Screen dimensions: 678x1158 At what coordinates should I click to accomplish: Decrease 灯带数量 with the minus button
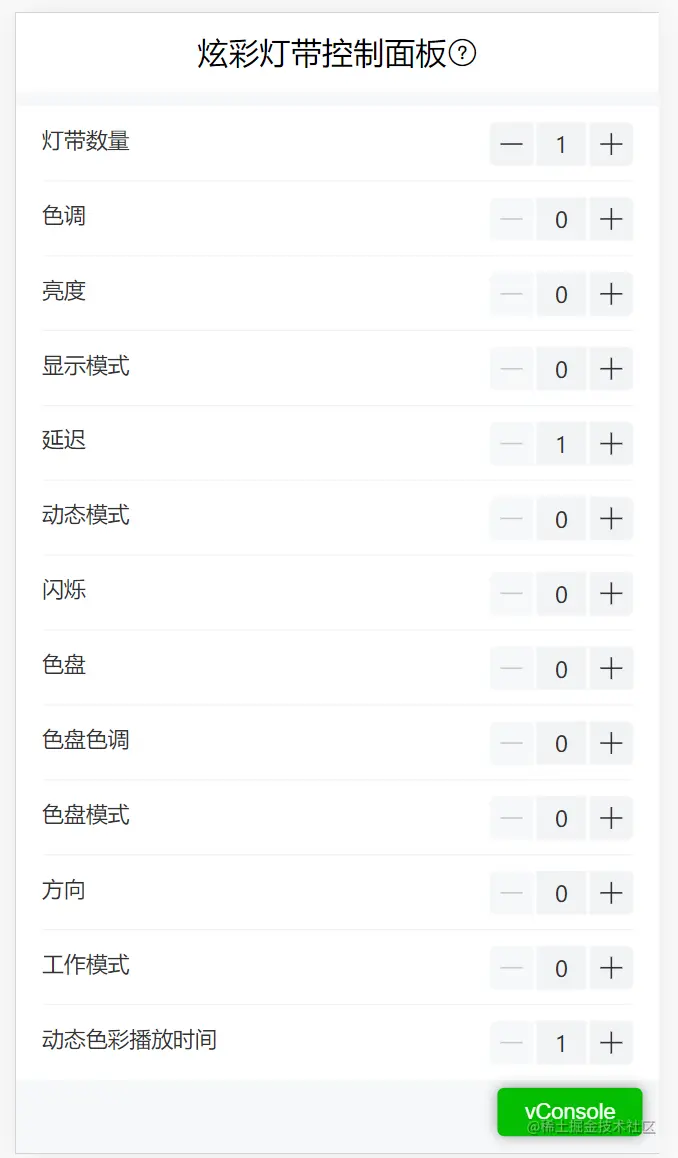click(511, 144)
